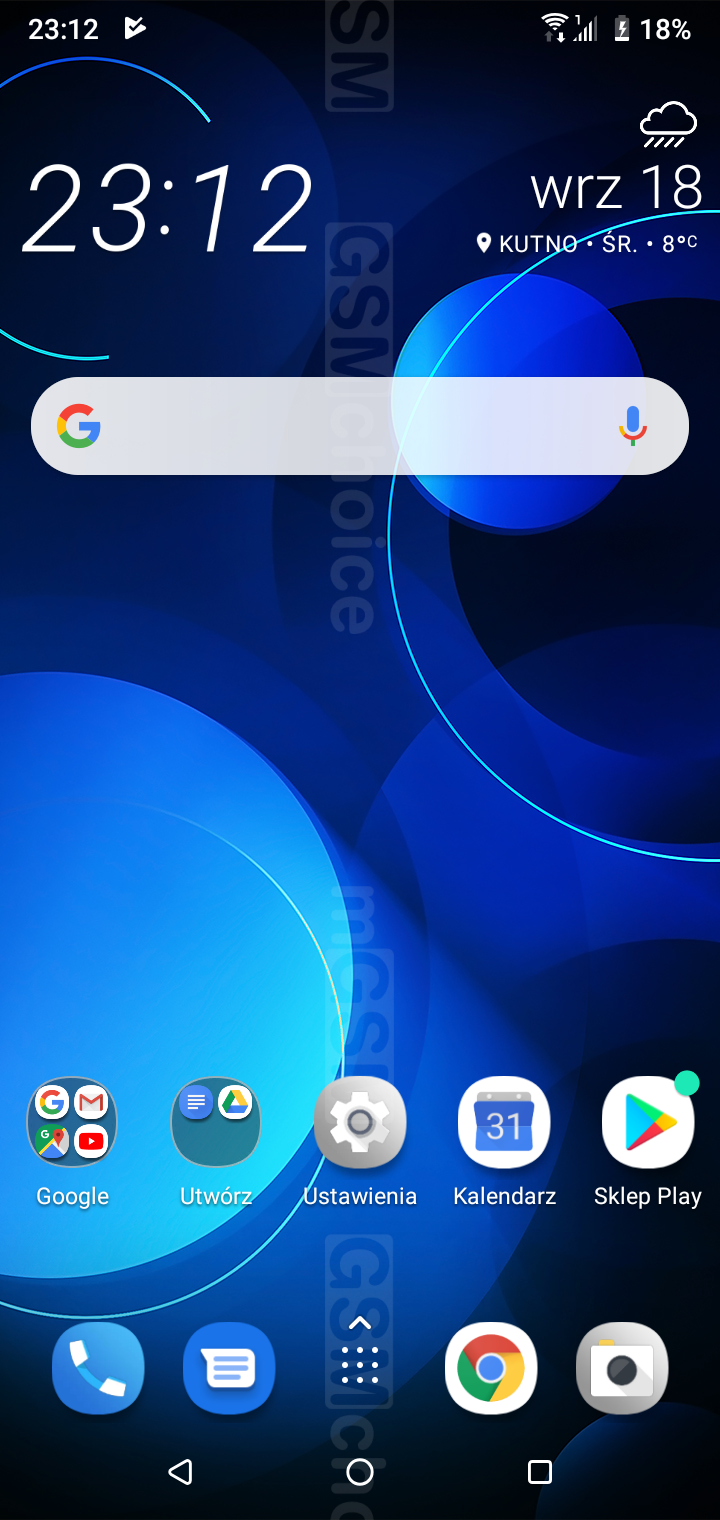
Task: Open the Camera app
Action: pos(622,1367)
